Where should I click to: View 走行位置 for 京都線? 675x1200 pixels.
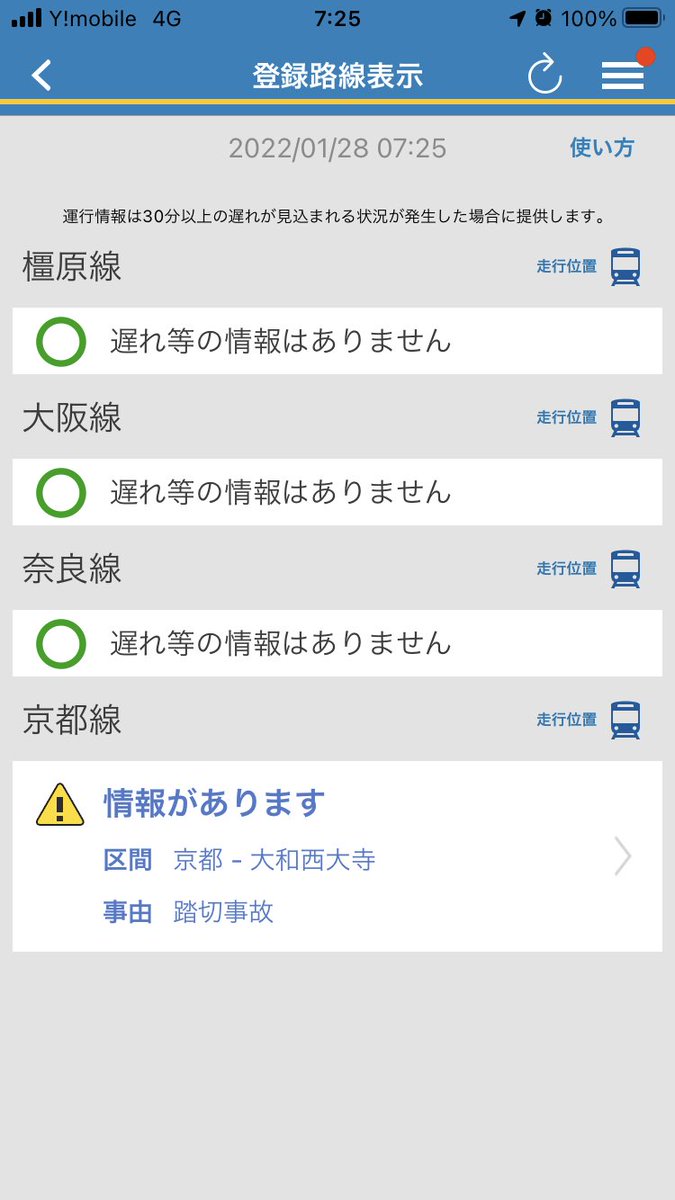click(x=588, y=720)
